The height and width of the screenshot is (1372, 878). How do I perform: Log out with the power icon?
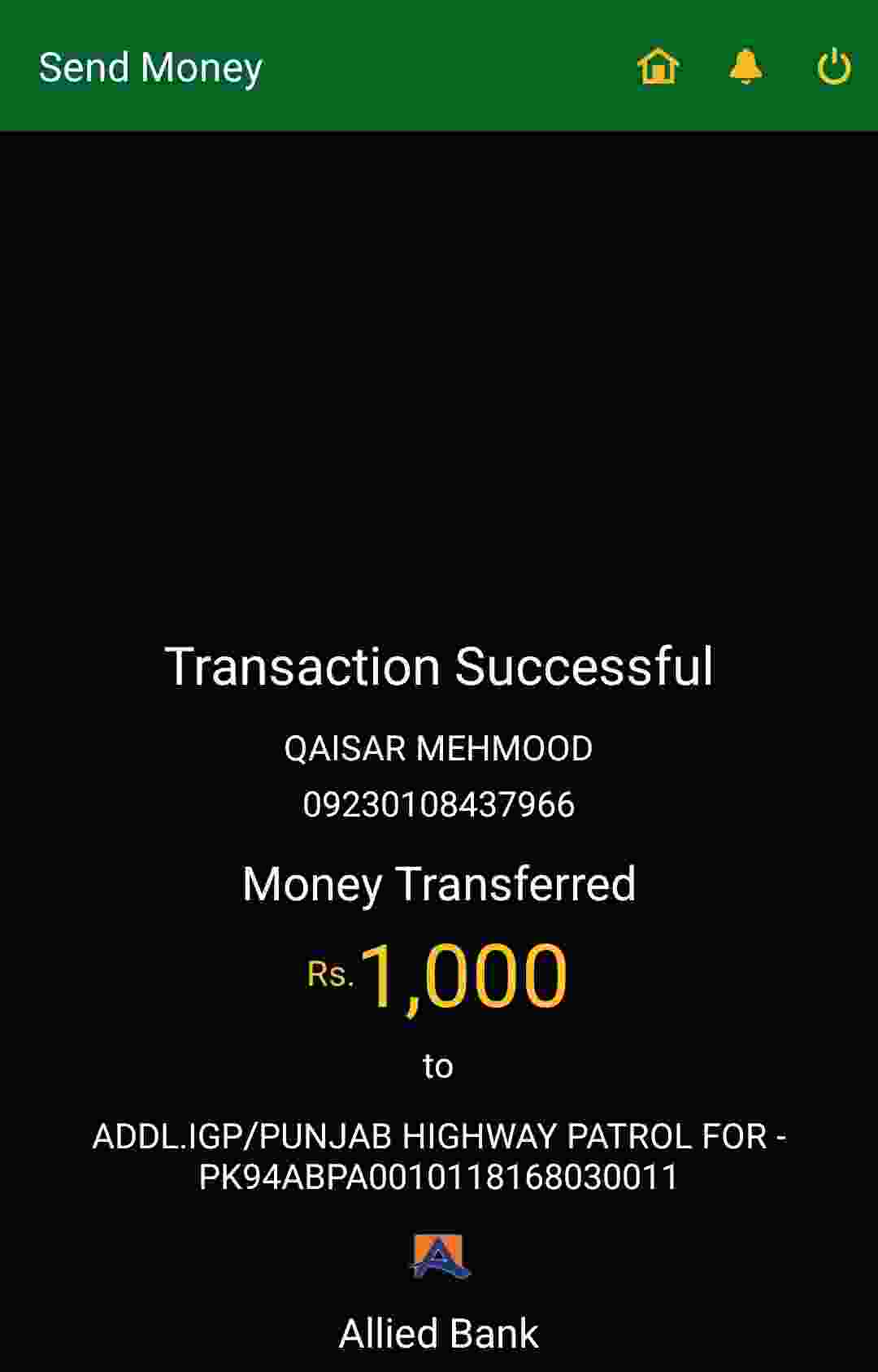[833, 67]
